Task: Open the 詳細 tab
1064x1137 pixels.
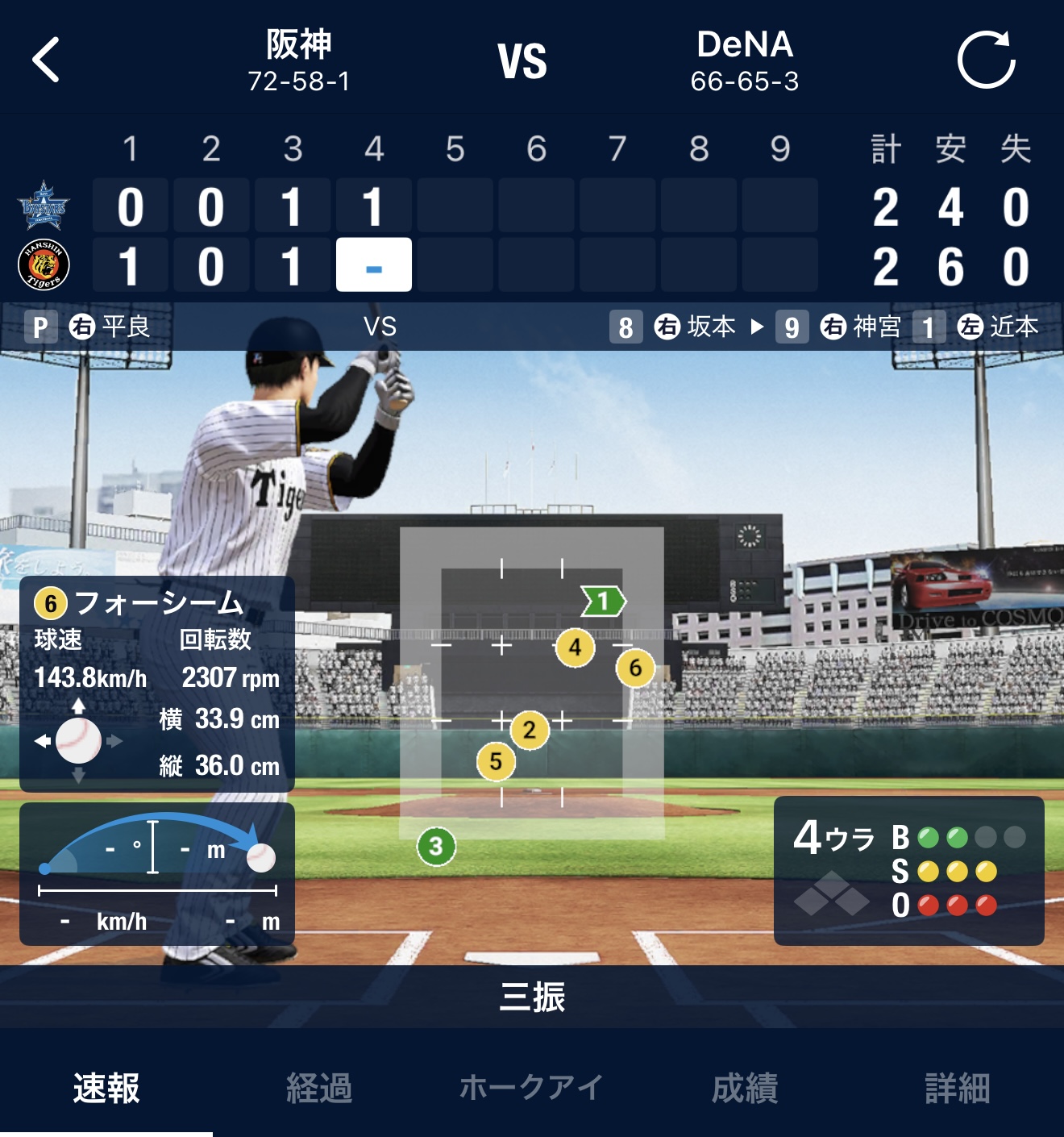Action: [x=958, y=1088]
